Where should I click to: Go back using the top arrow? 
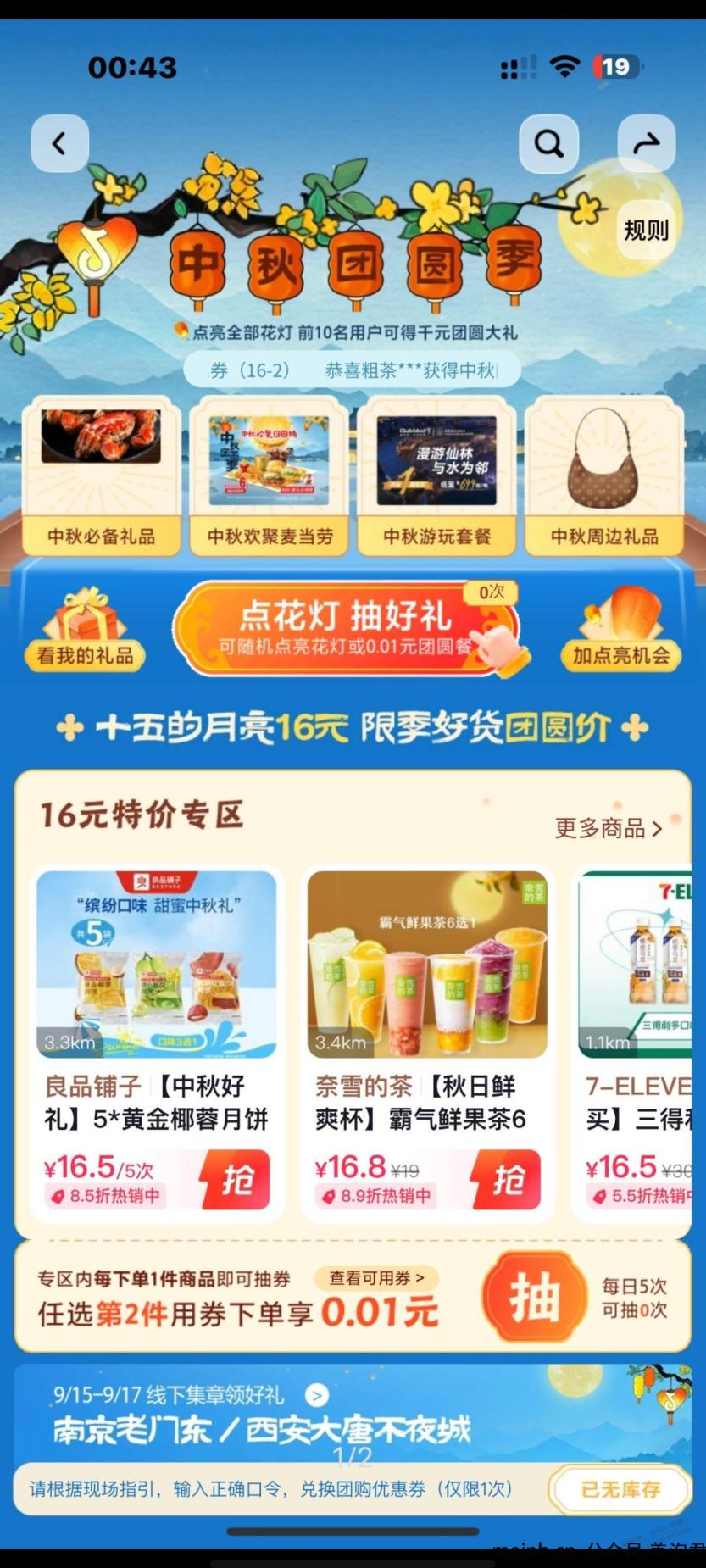pos(59,143)
